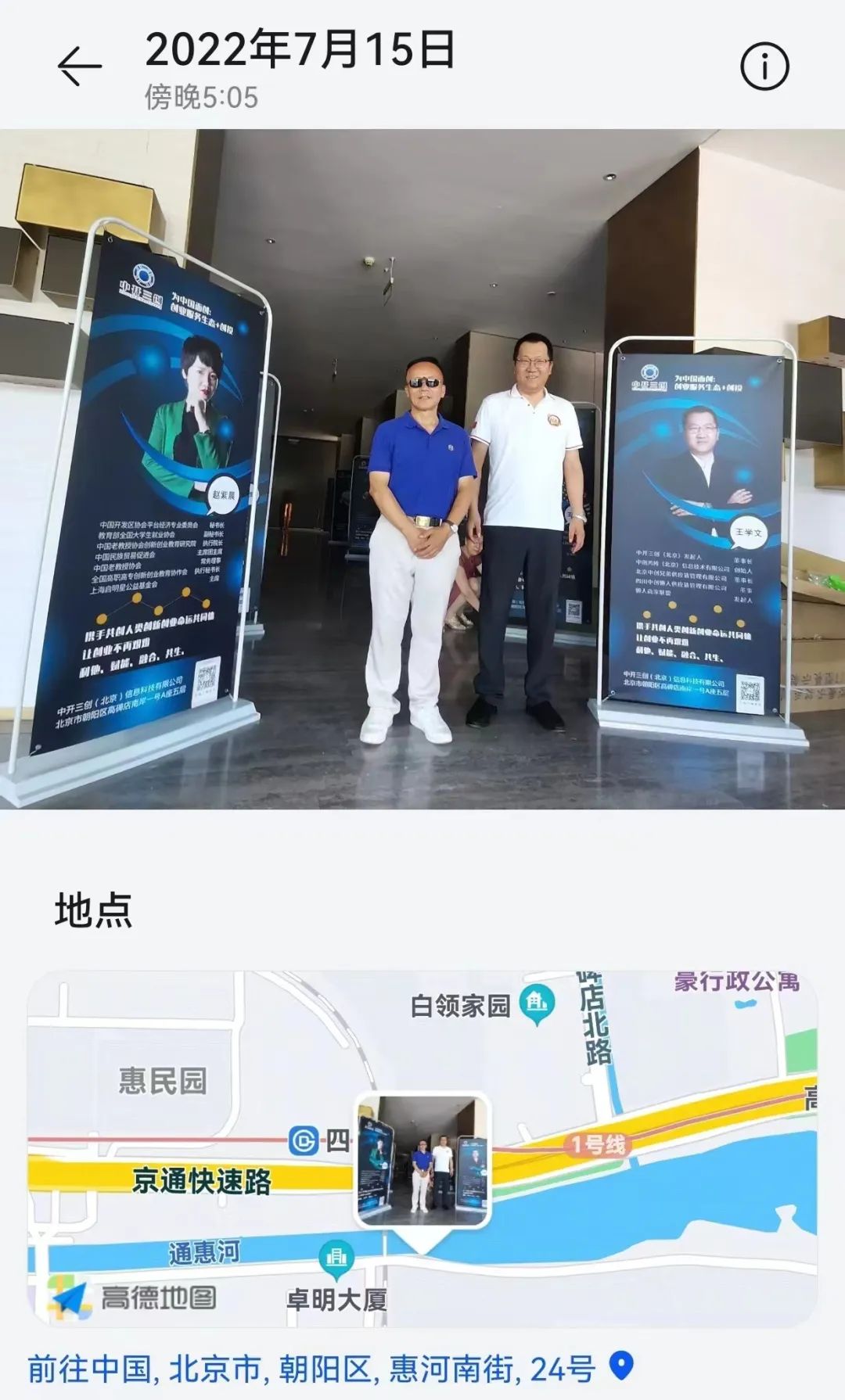Screen dimensions: 845x1400
Task: Open the main photo full screen
Action: (422, 469)
